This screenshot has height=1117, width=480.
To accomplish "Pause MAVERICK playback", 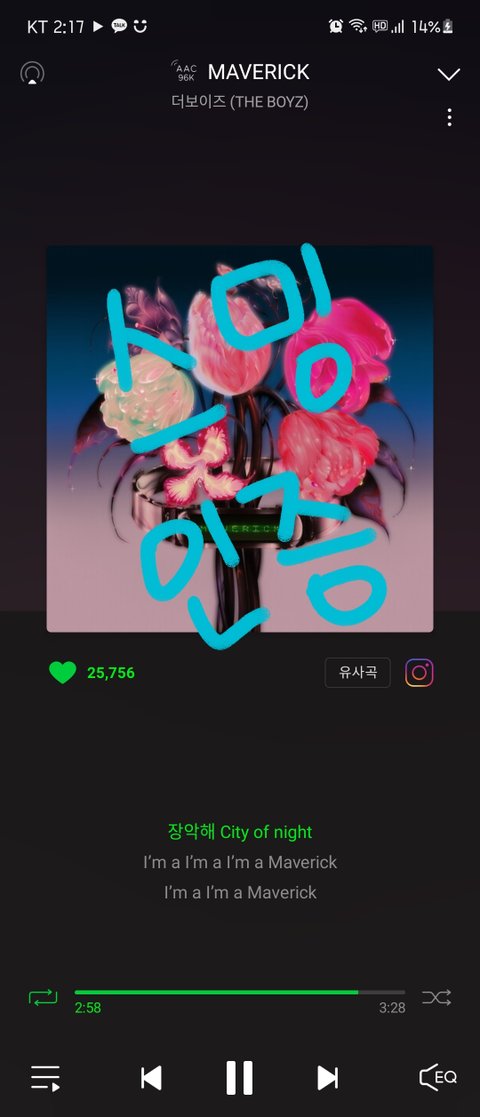I will coord(239,1078).
